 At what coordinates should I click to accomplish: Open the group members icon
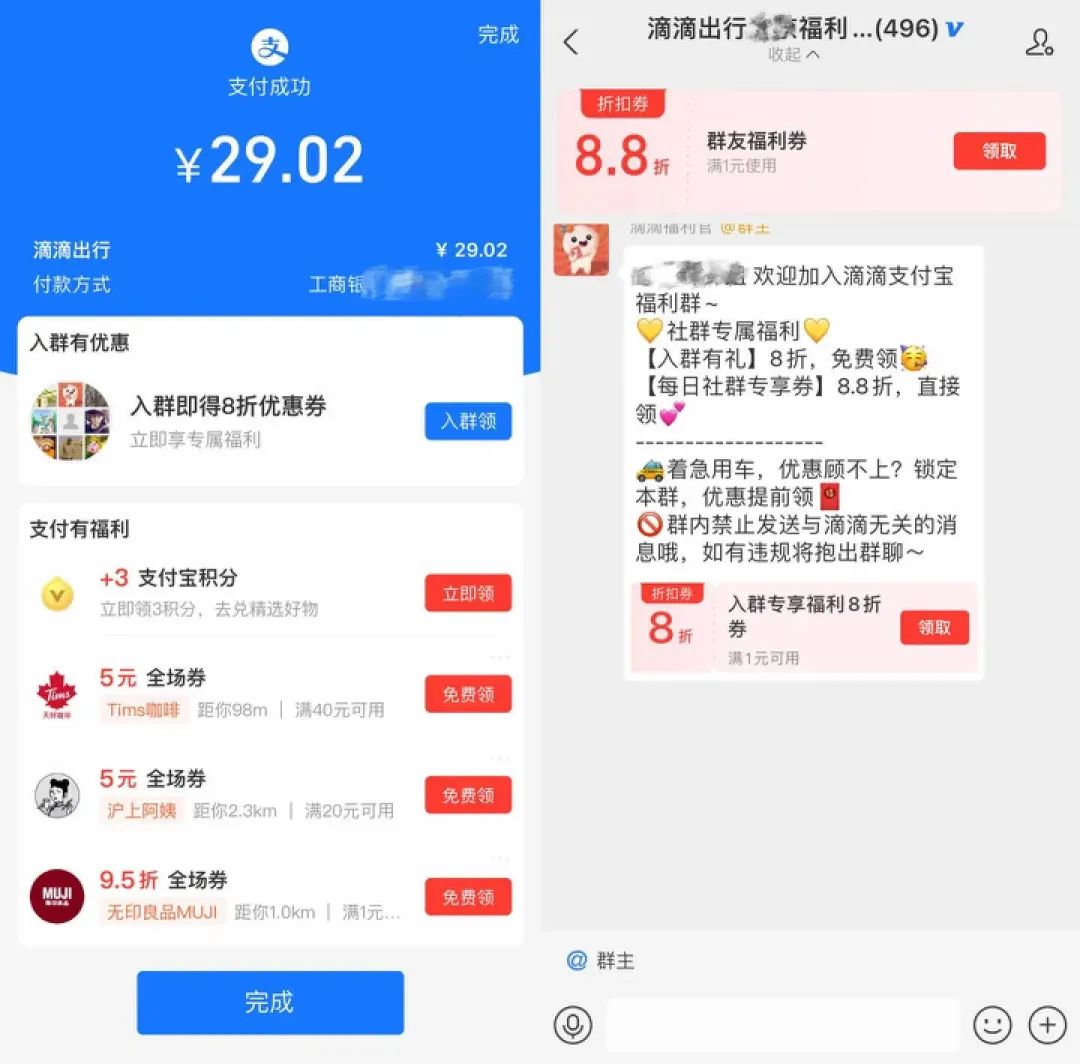[x=1039, y=42]
